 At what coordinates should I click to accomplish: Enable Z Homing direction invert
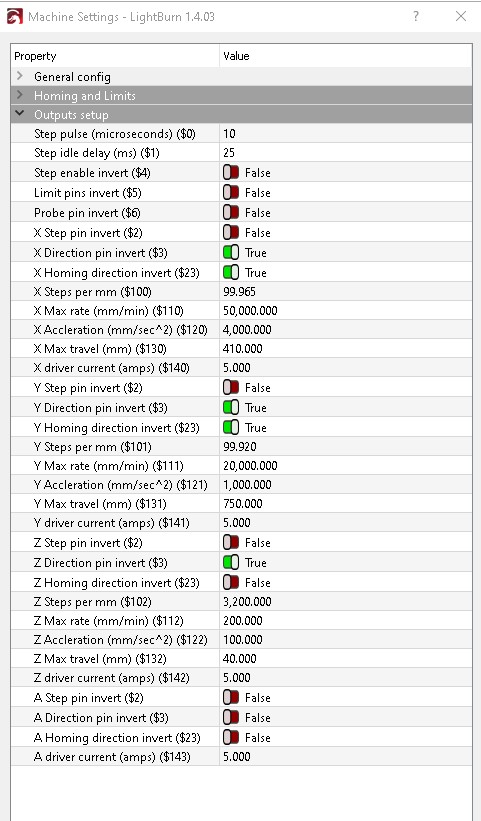pyautogui.click(x=231, y=582)
